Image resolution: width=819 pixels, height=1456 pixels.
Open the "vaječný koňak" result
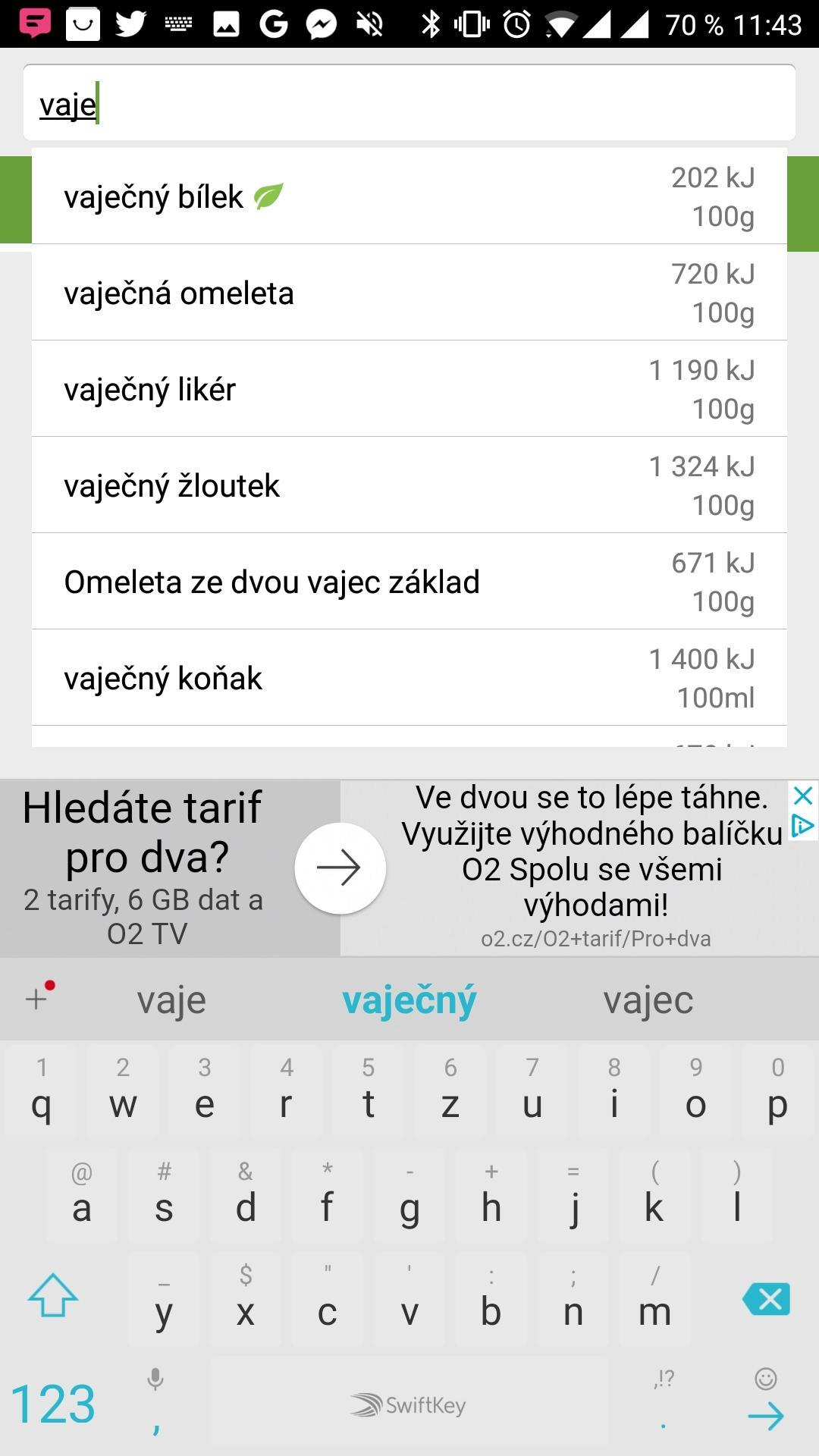(409, 678)
